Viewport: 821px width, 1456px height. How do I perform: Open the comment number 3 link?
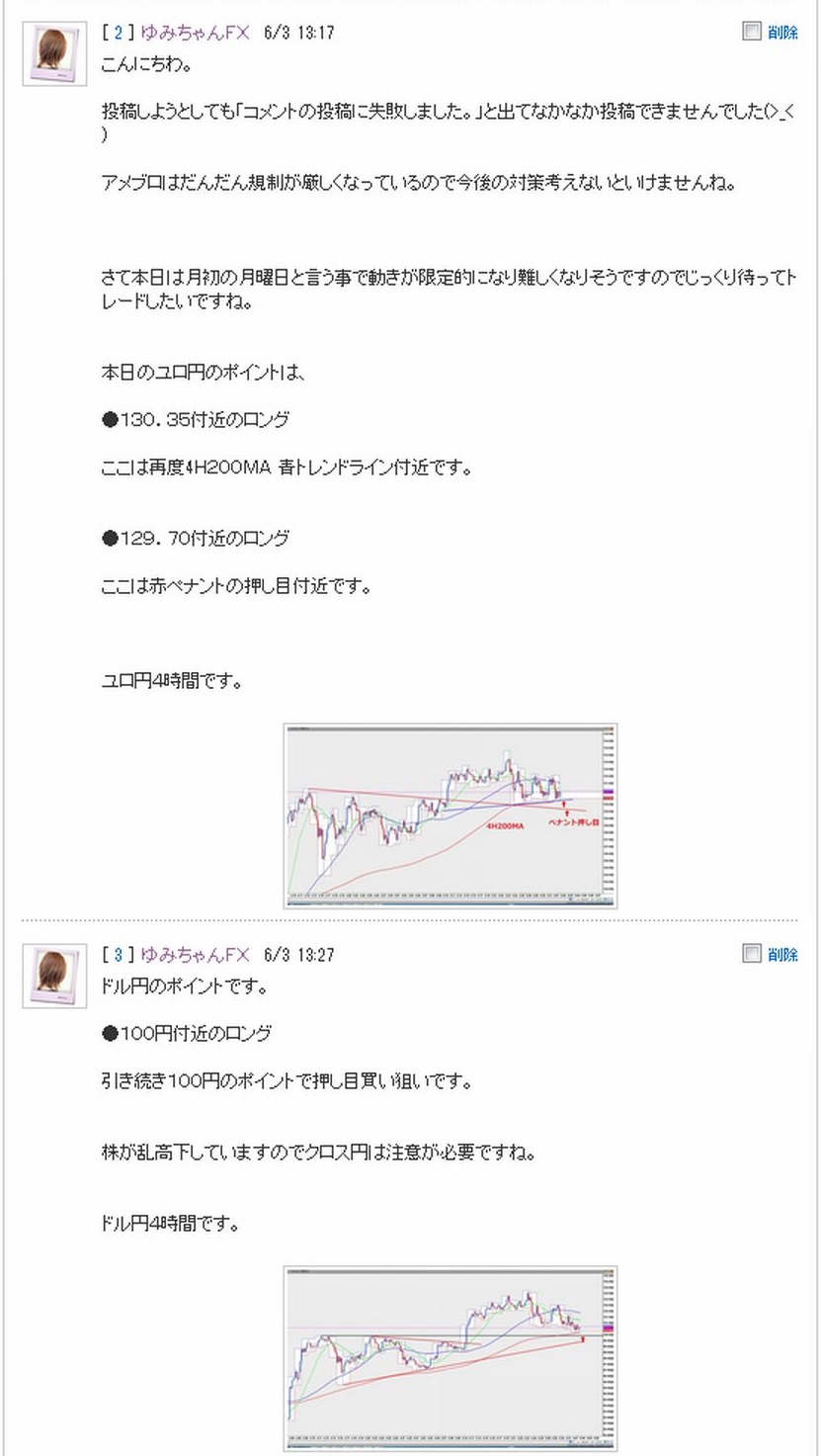click(x=119, y=955)
